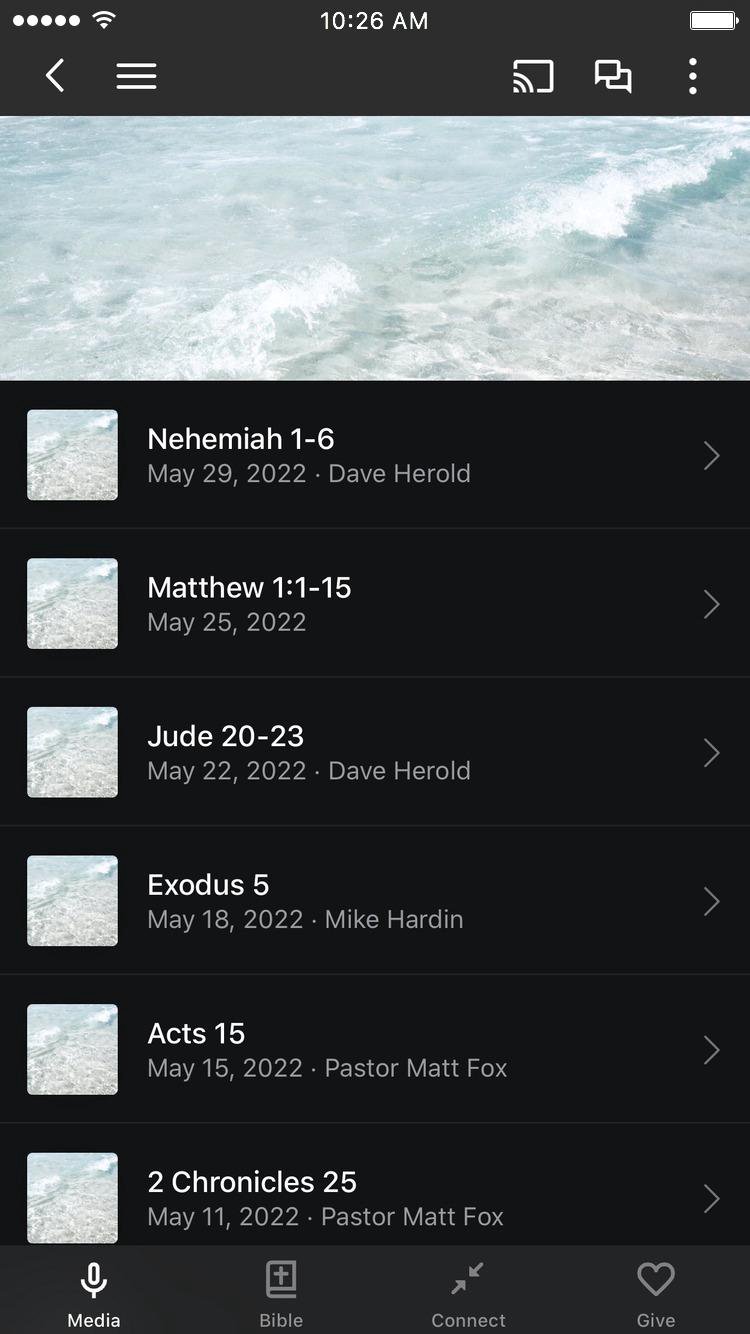Switch to the Media tab
The width and height of the screenshot is (750, 1334).
[94, 1293]
